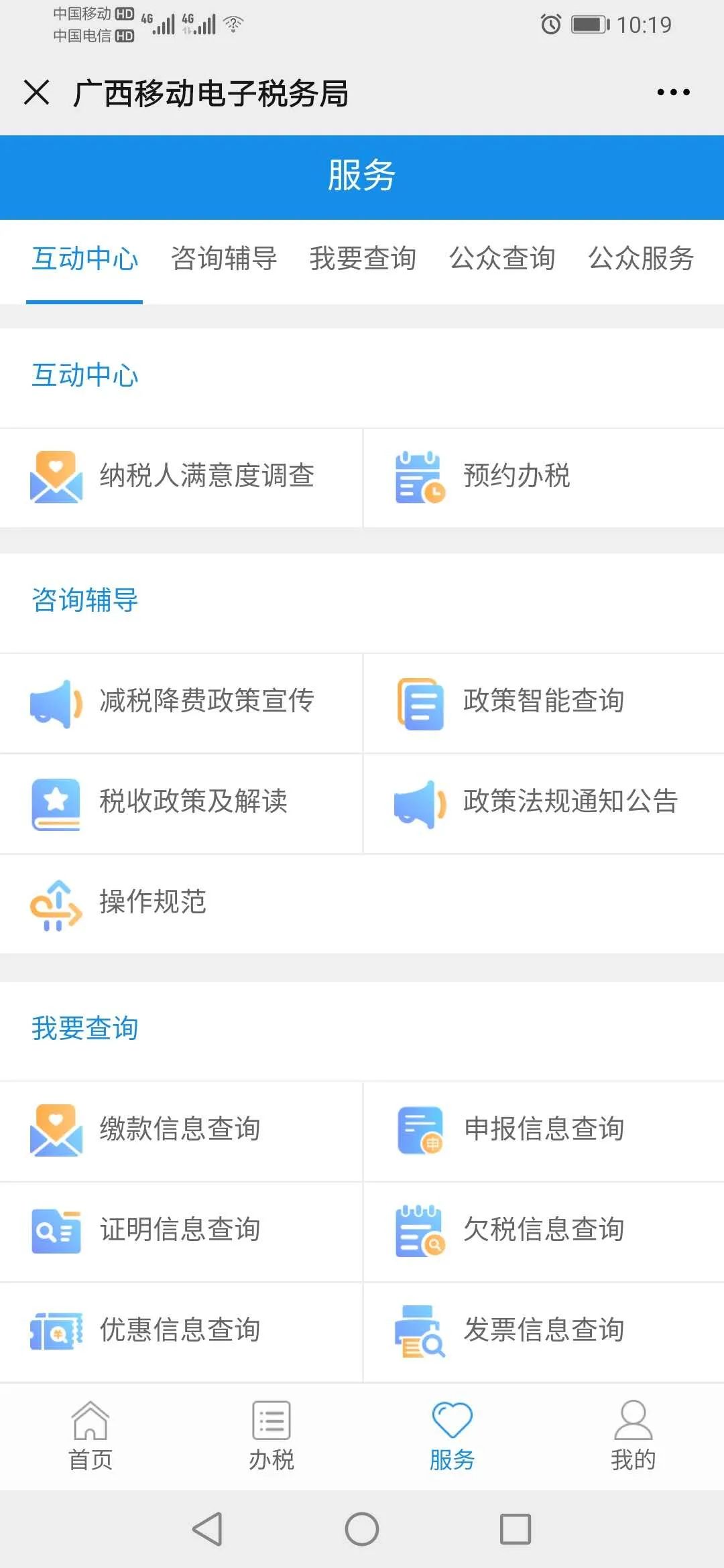Screen dimensions: 724x1568
Task: Open 税收政策及解读
Action: pos(181,803)
